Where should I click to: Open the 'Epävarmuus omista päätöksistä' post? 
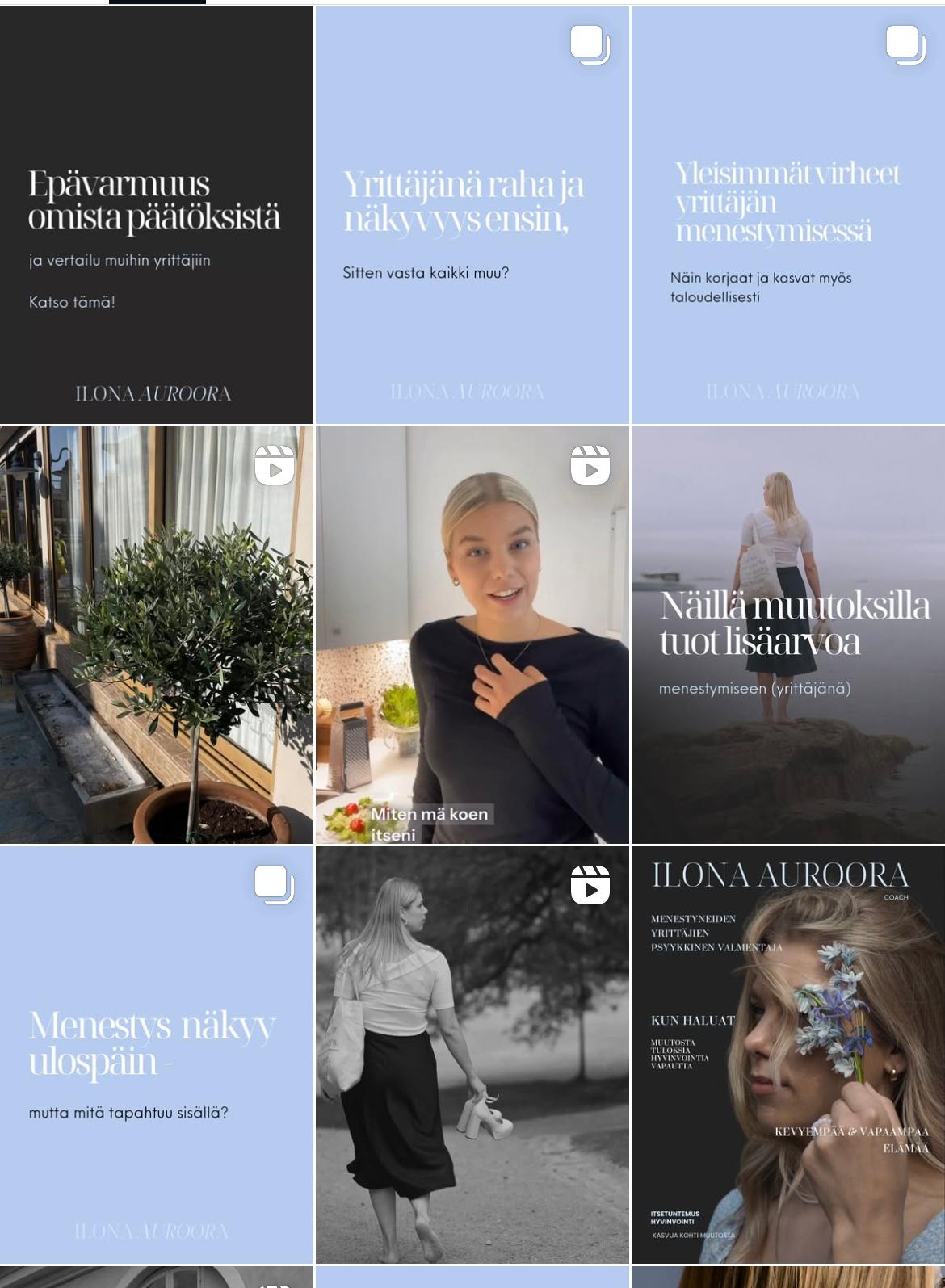click(156, 215)
